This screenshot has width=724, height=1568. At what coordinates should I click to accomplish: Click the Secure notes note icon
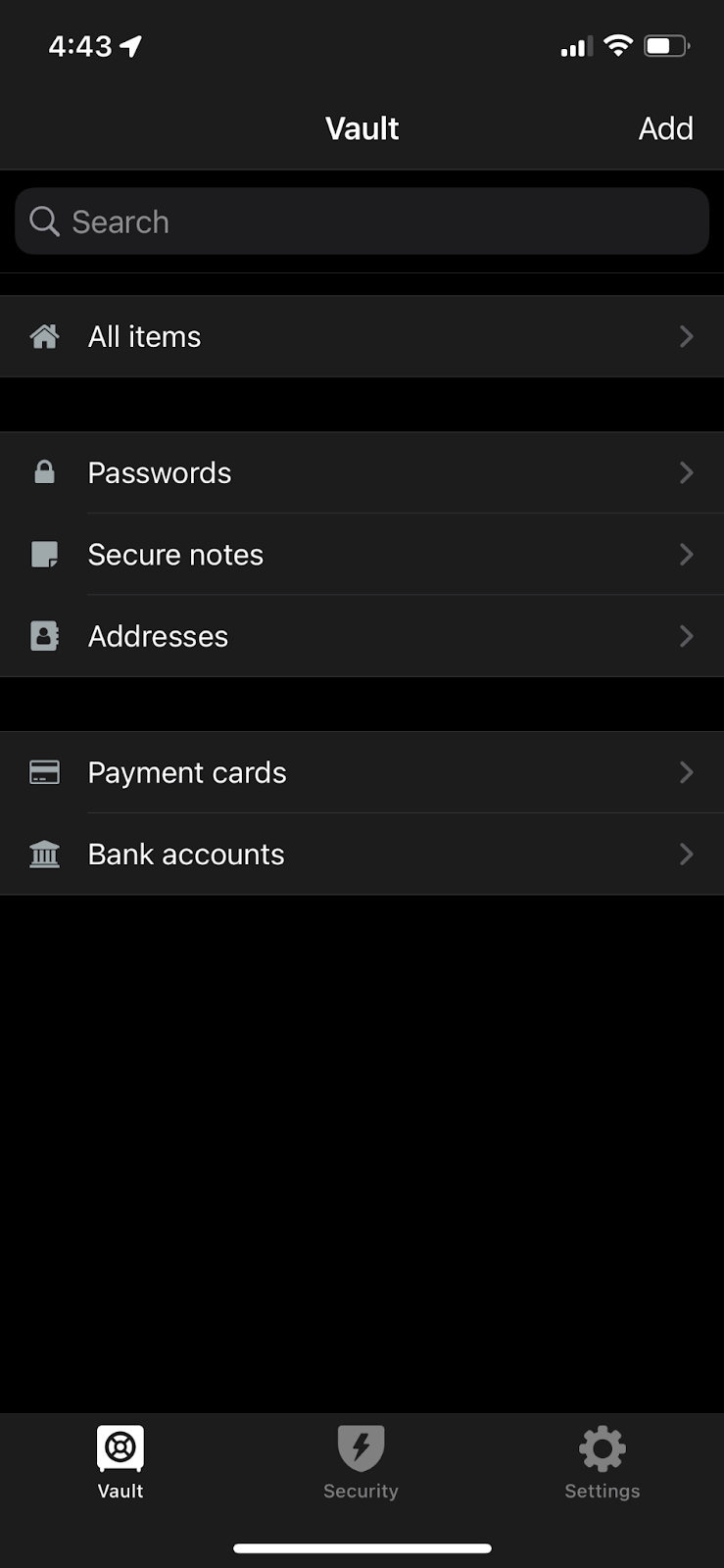[44, 555]
